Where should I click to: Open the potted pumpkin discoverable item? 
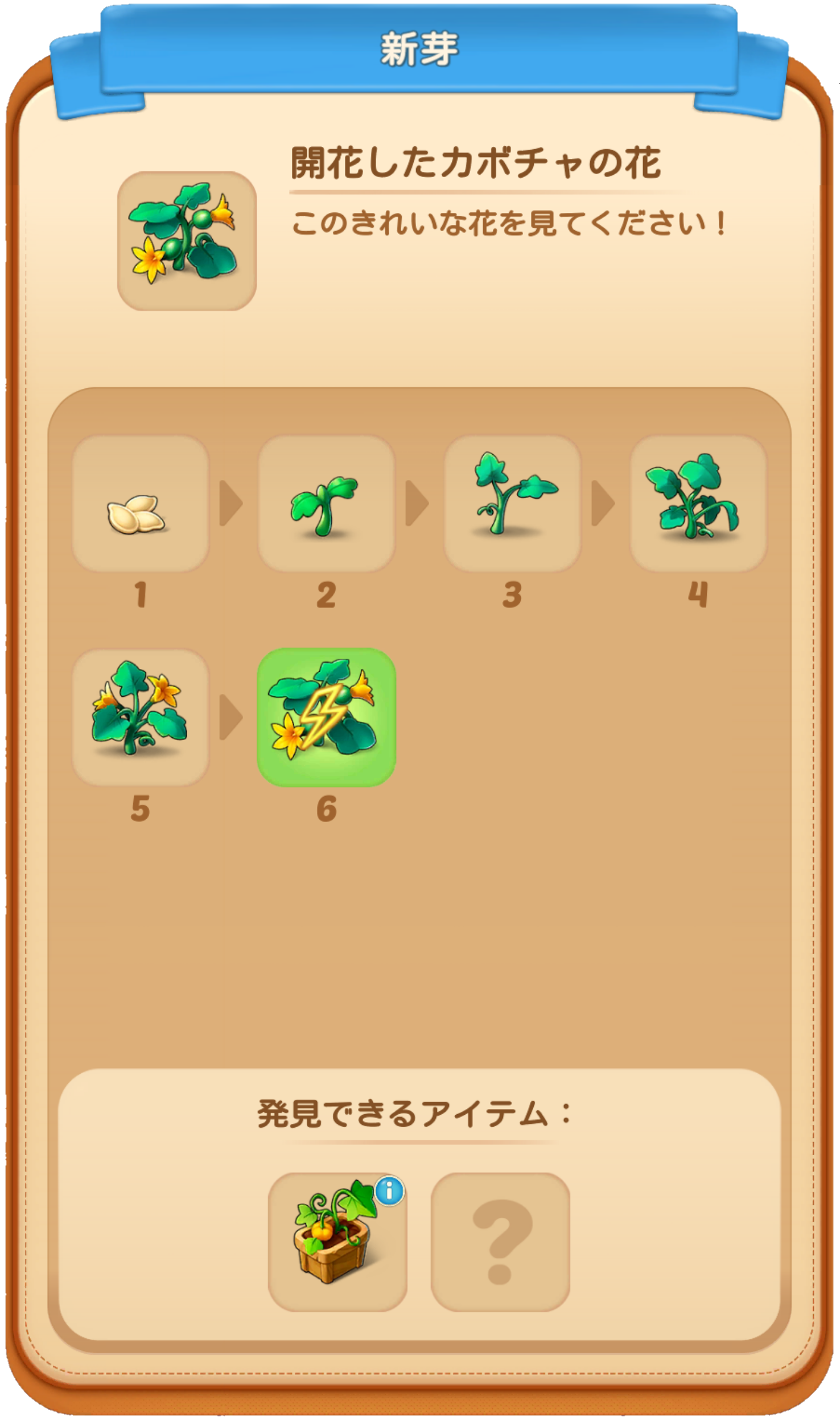pos(337,1242)
